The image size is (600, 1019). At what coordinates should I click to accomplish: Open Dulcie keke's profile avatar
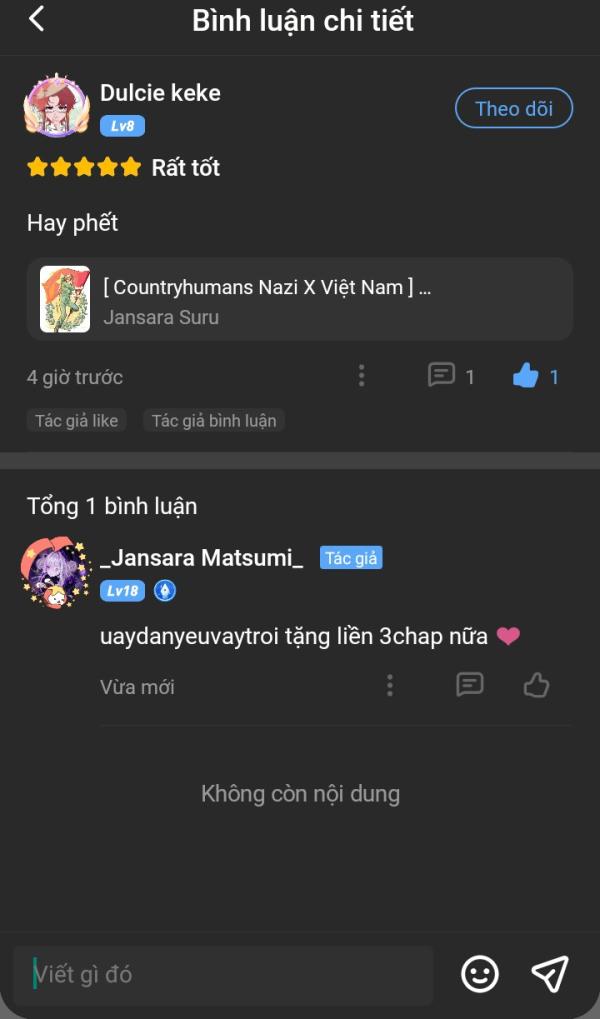57,105
